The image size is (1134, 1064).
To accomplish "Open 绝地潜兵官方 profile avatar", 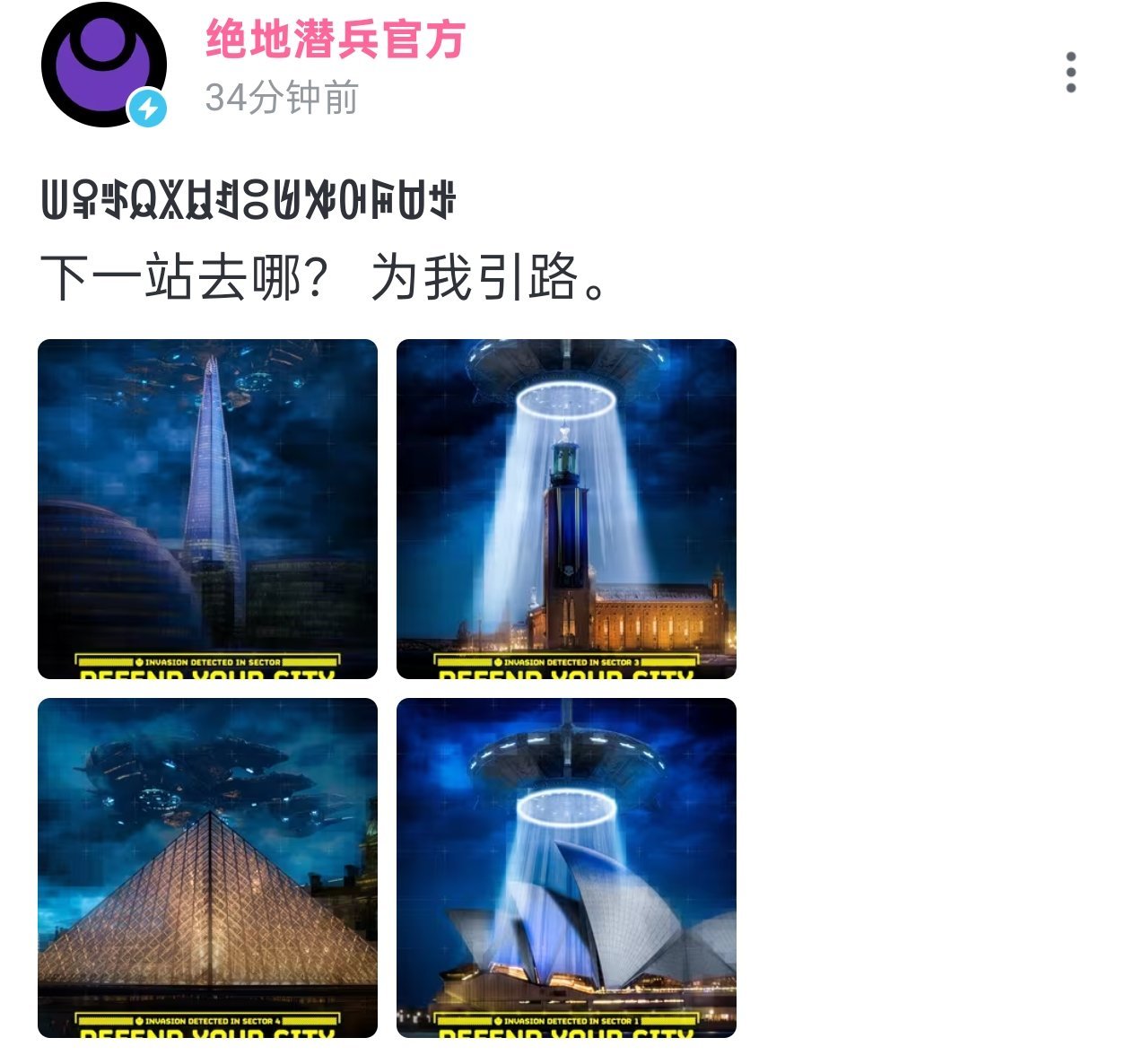I will click(103, 65).
